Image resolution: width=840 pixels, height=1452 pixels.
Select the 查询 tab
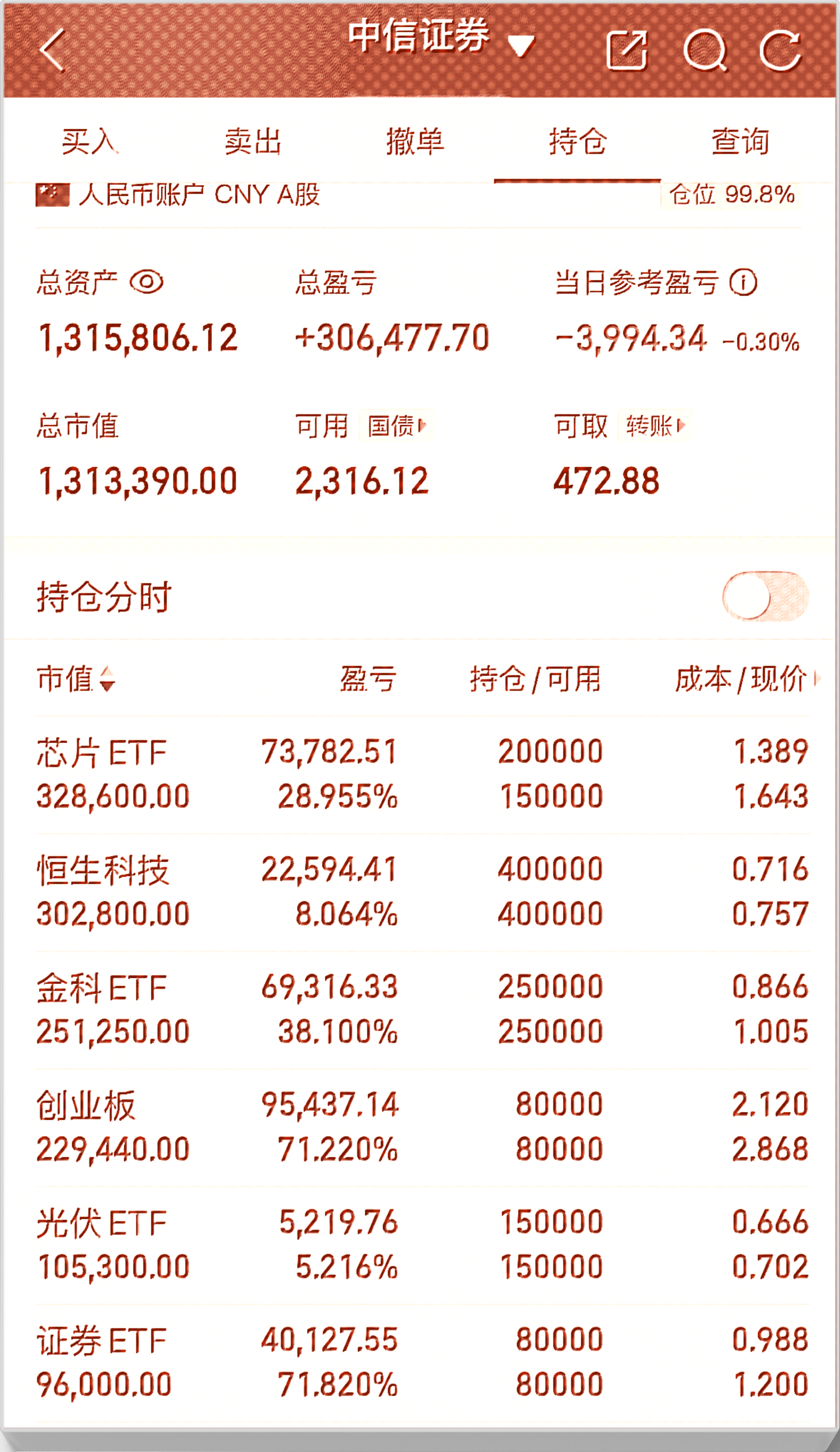pyautogui.click(x=740, y=142)
